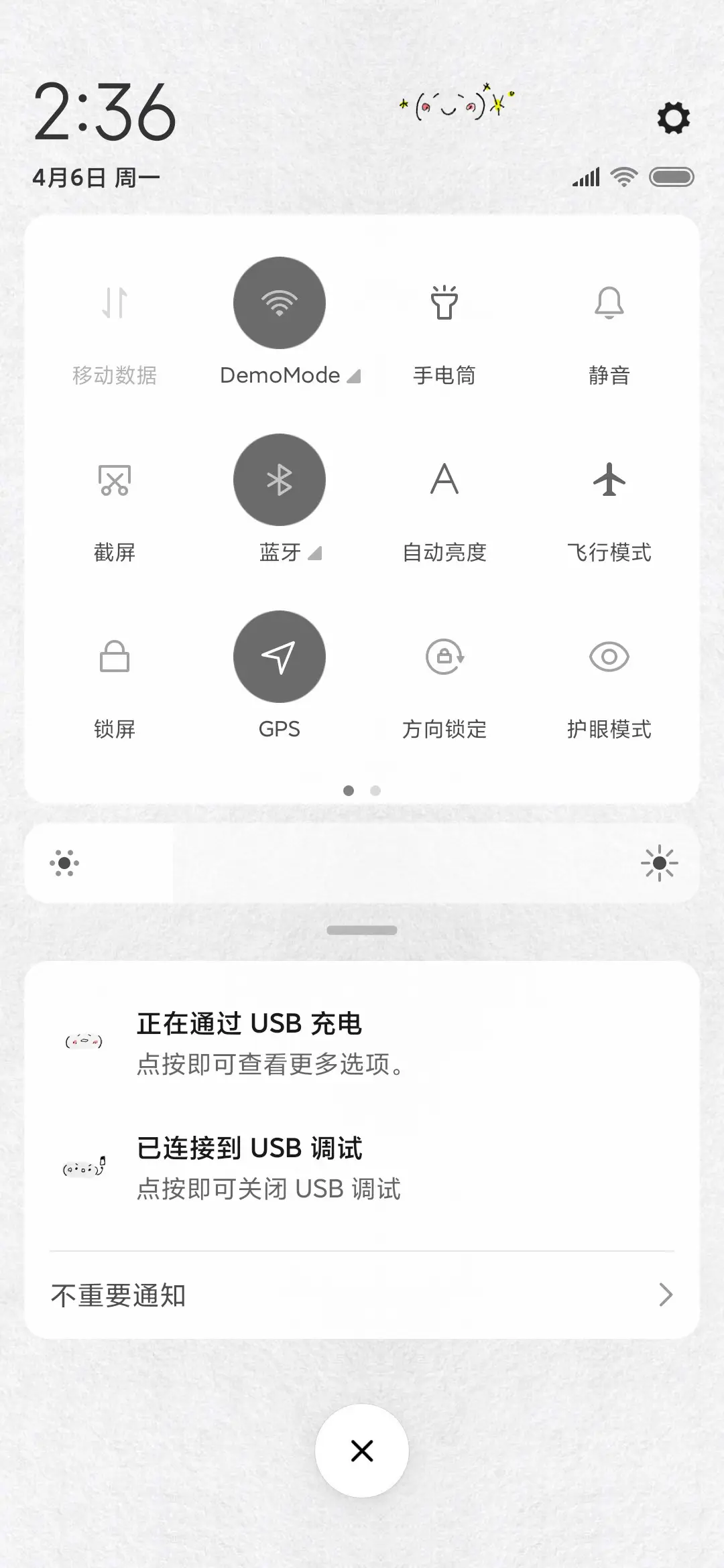
Task: Select the auto brightness tile
Action: tap(445, 480)
